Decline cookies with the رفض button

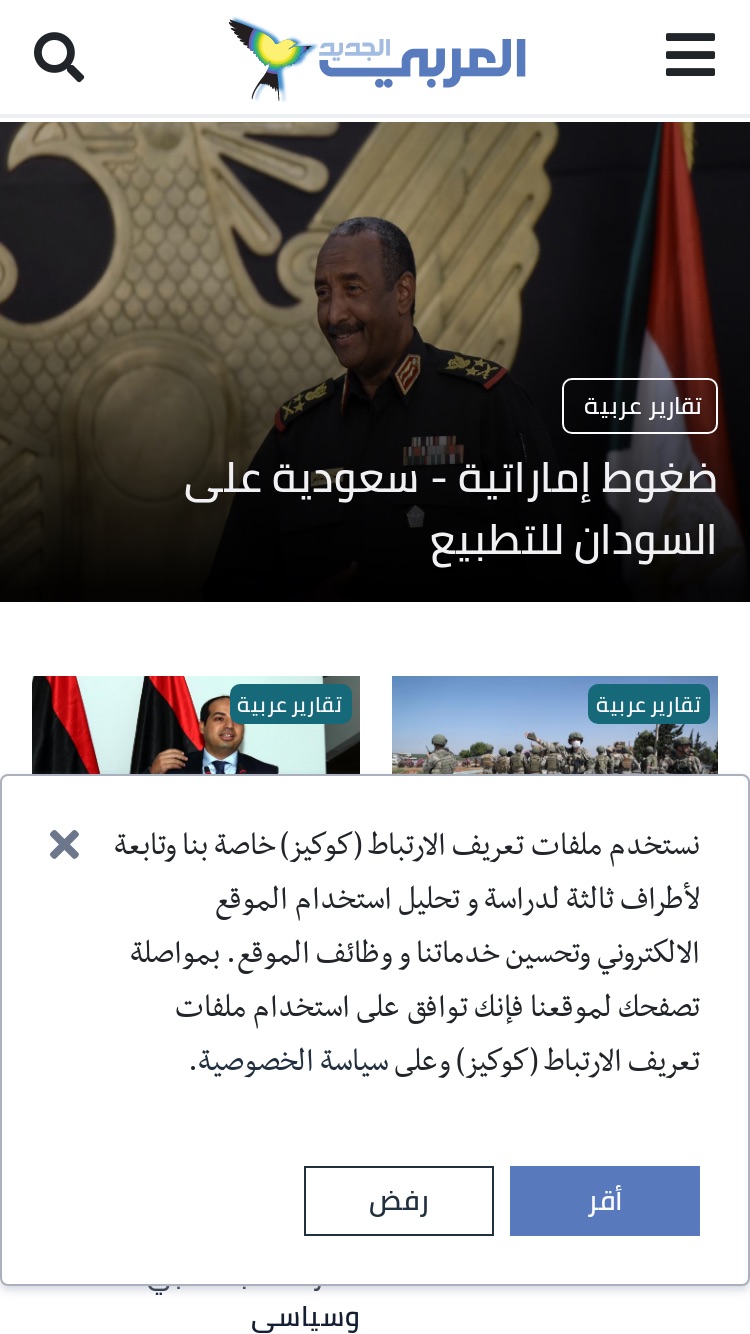click(399, 1201)
